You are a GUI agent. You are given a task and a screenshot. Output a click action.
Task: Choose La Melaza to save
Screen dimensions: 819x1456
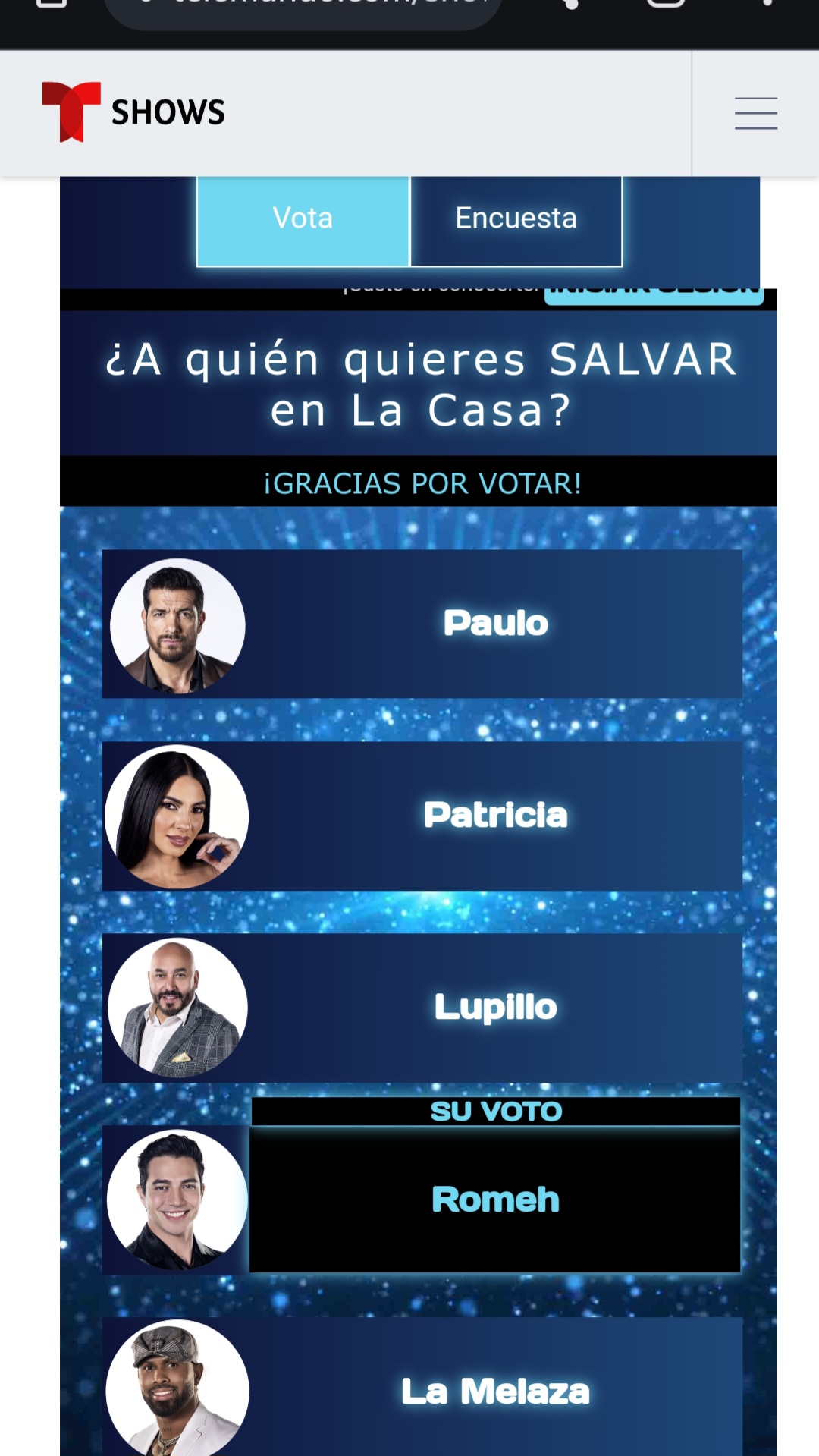click(422, 1388)
